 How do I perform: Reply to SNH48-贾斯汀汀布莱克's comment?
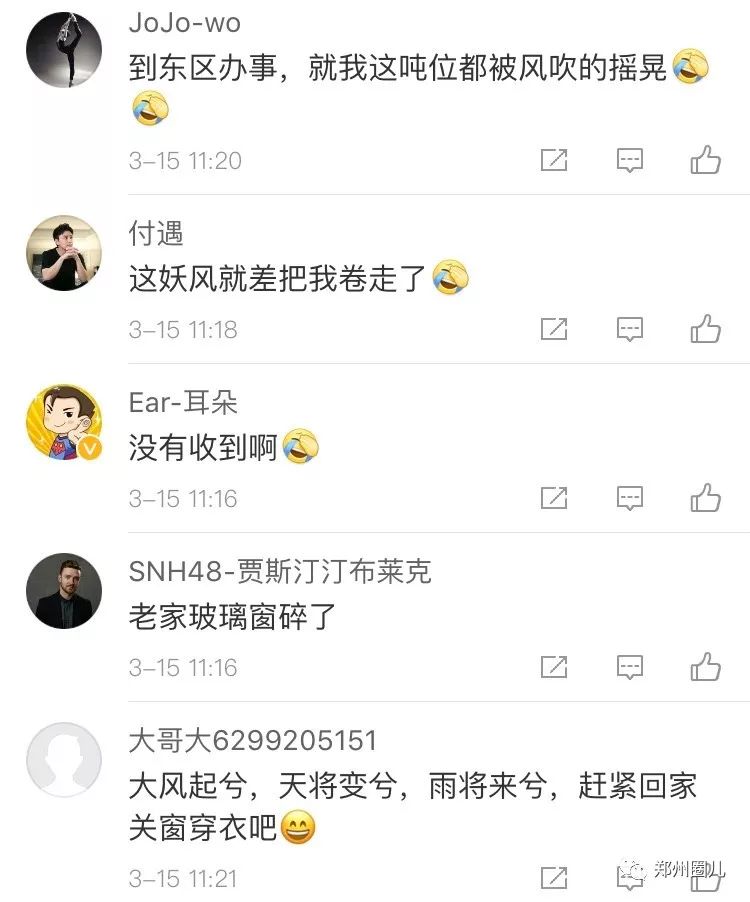pyautogui.click(x=629, y=667)
